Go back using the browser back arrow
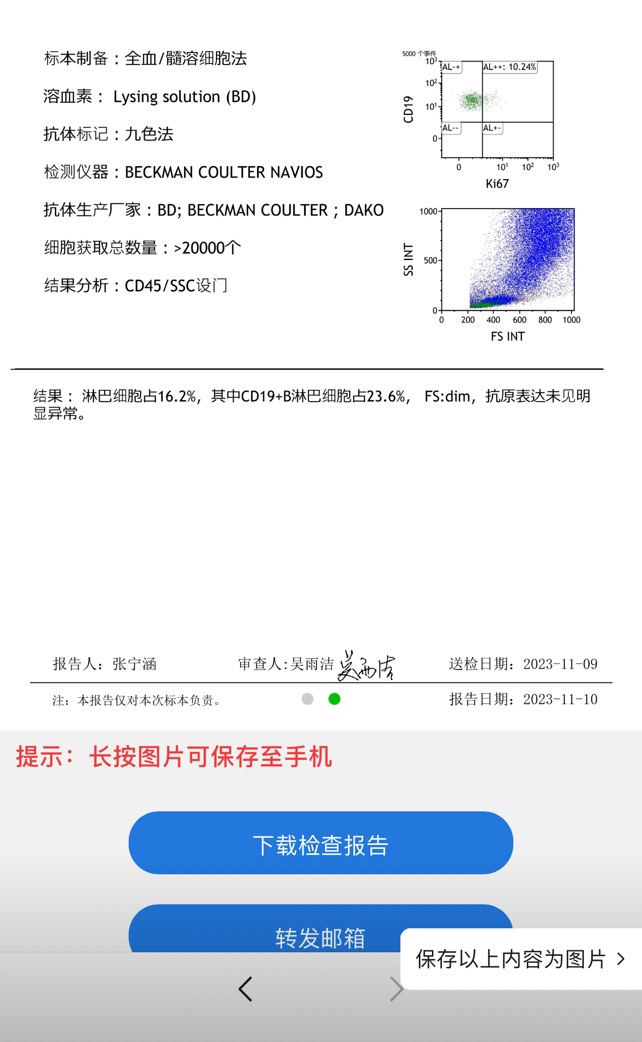 tap(246, 990)
